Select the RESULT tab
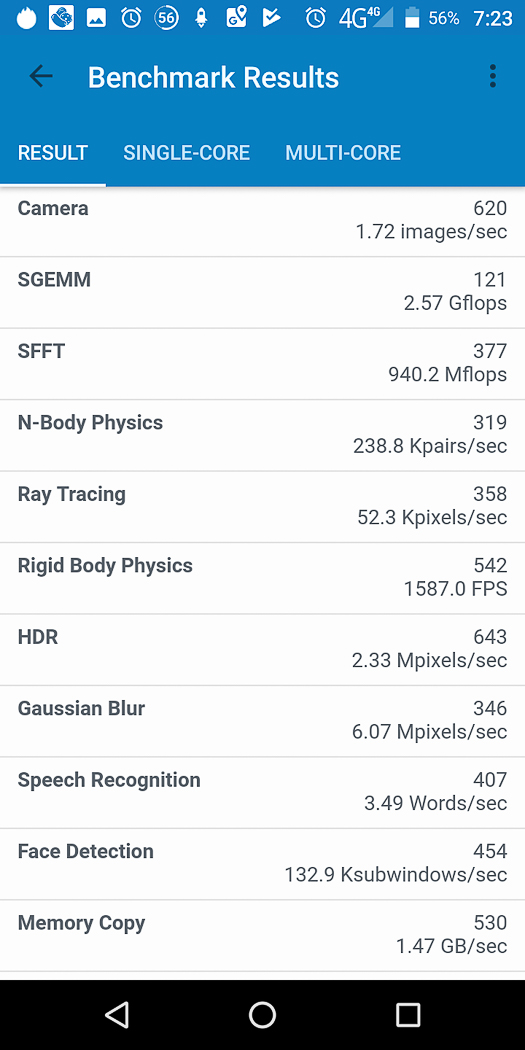Image resolution: width=525 pixels, height=1050 pixels. (x=53, y=153)
